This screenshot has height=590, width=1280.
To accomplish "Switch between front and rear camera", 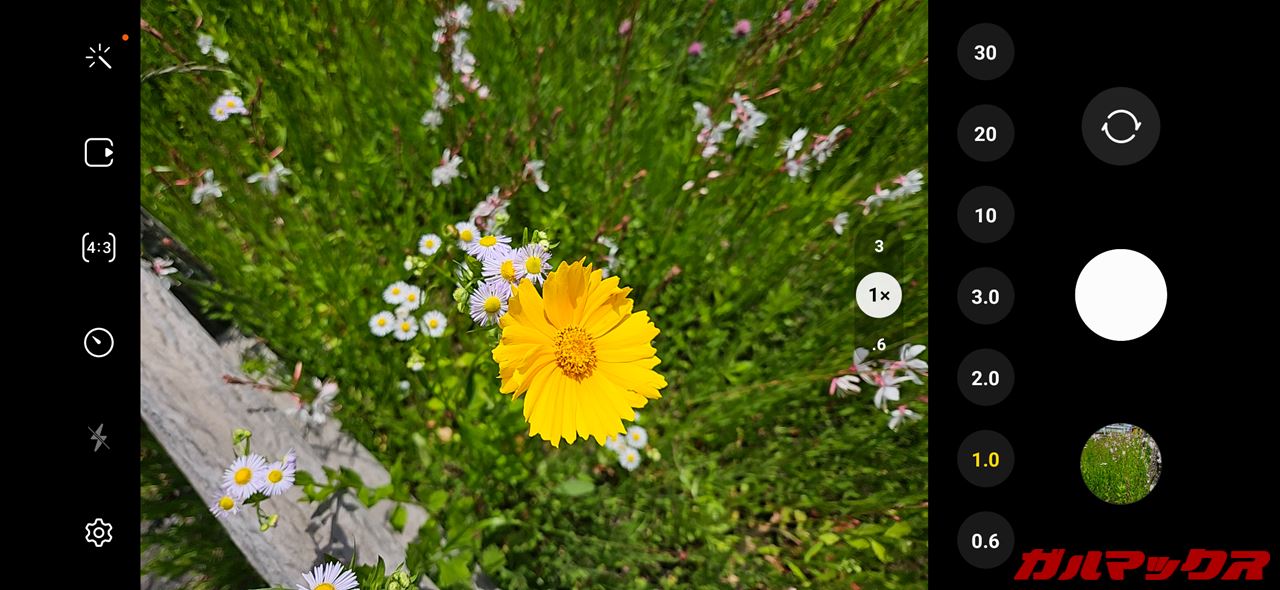I will point(1120,127).
